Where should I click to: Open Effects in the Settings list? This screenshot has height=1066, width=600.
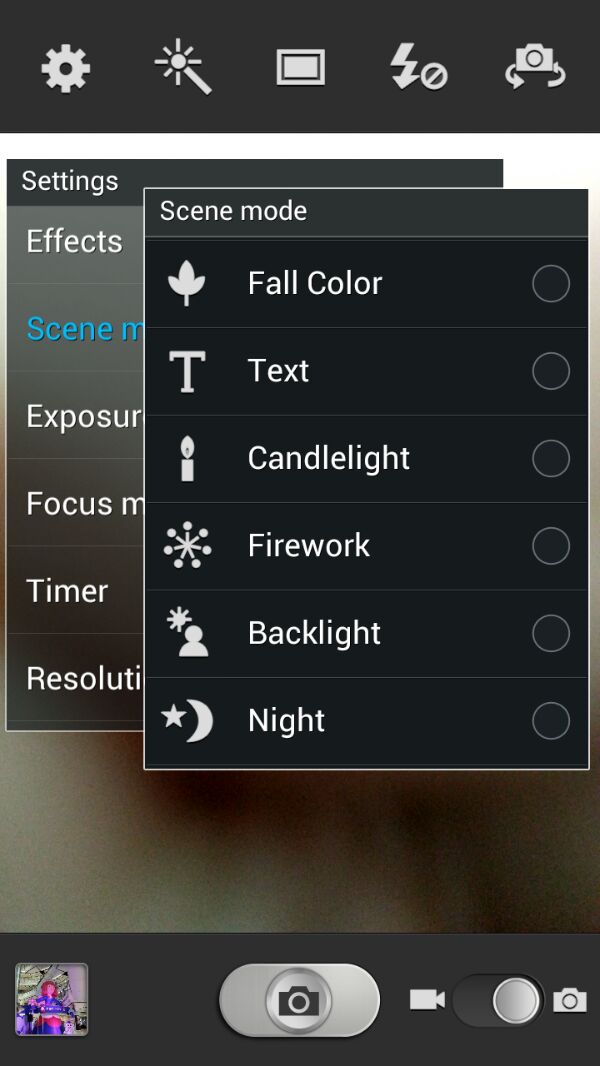pos(75,242)
